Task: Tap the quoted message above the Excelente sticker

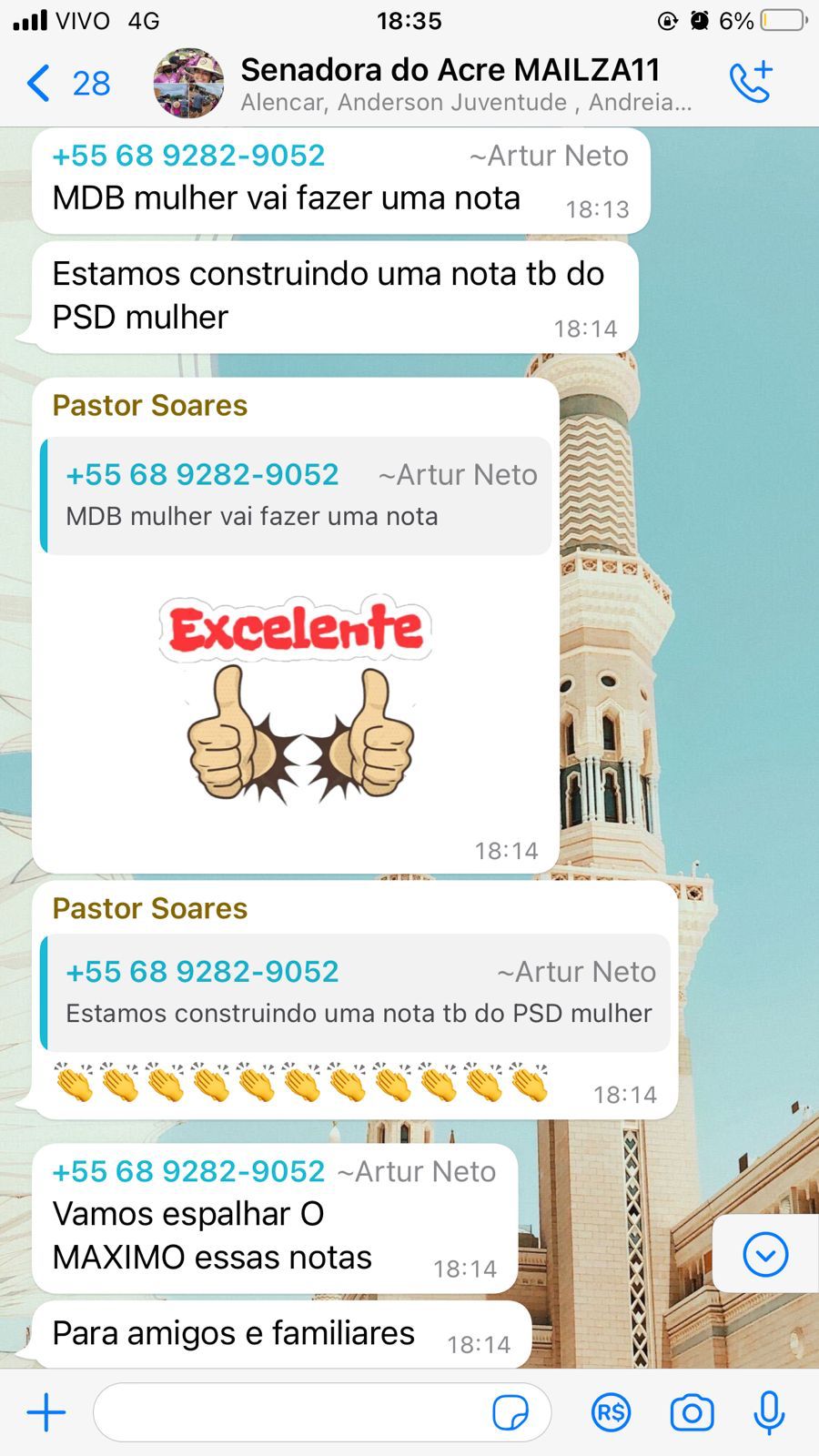Action: (x=296, y=495)
